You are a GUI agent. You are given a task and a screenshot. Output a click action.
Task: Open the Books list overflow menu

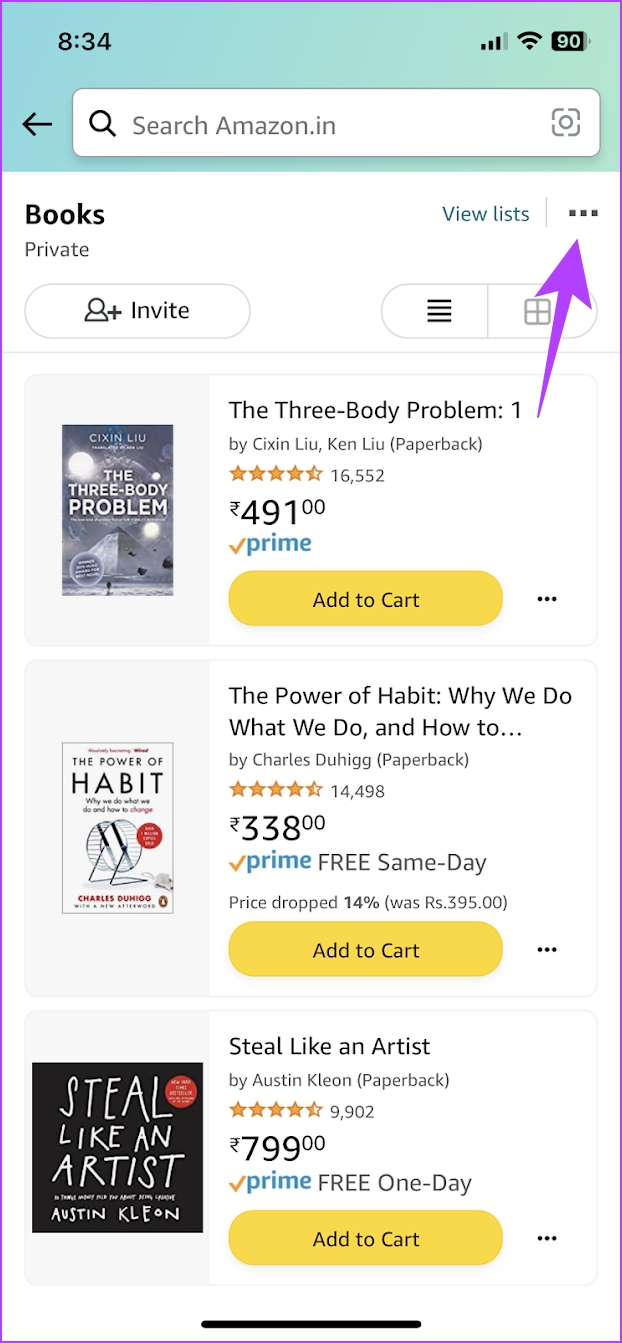pyautogui.click(x=583, y=213)
